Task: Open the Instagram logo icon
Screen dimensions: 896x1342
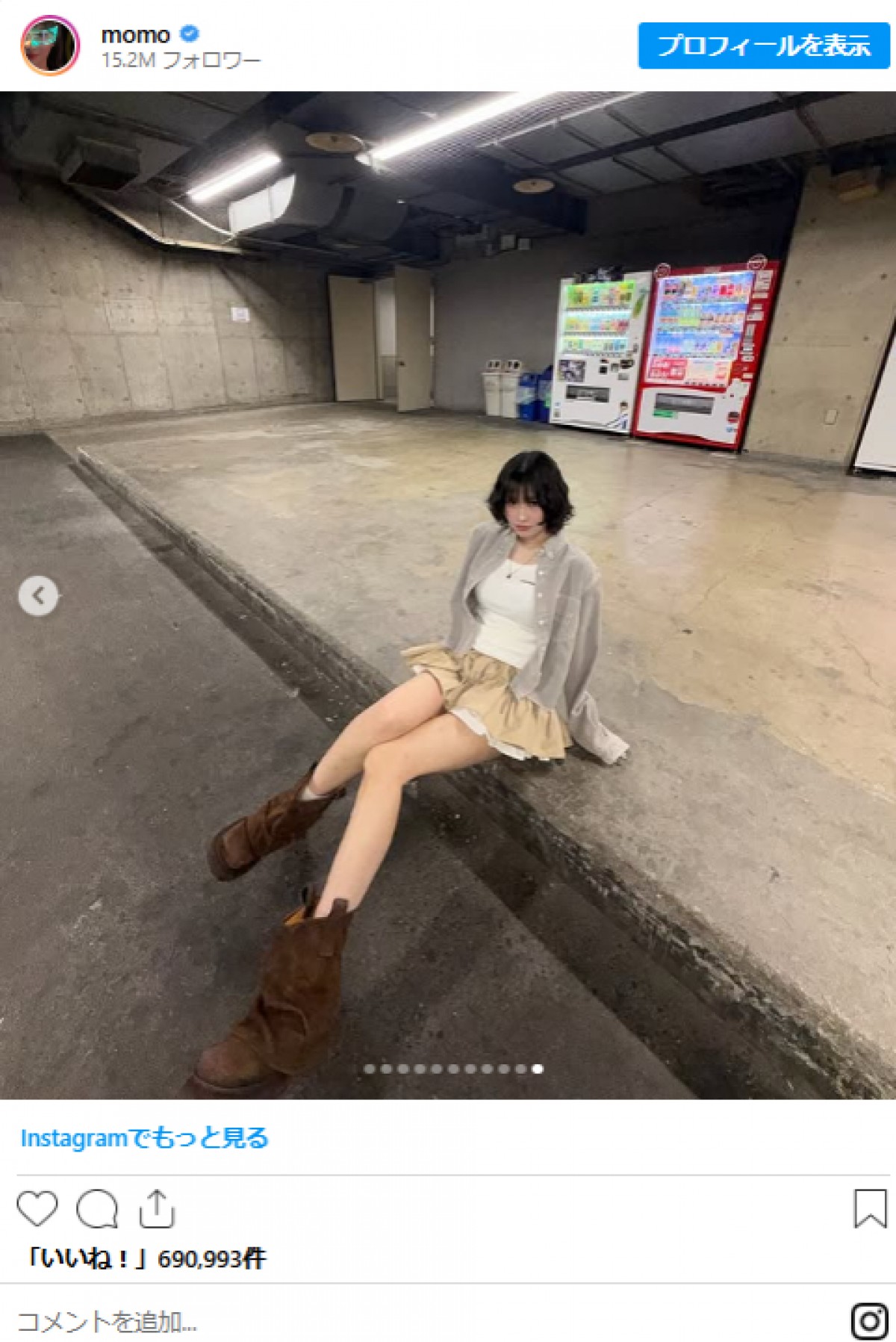Action: click(x=869, y=1321)
